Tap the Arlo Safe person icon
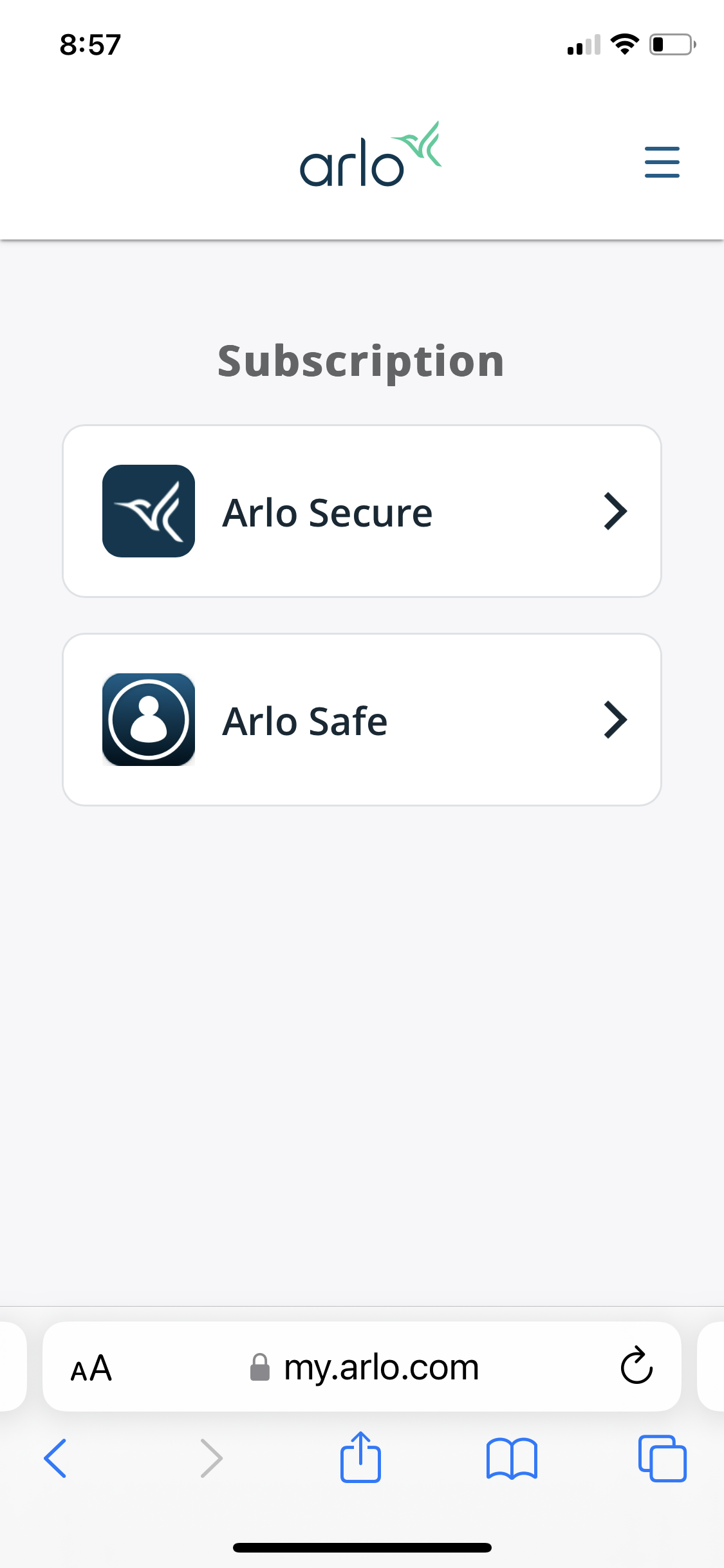Image resolution: width=724 pixels, height=1568 pixels. [149, 720]
